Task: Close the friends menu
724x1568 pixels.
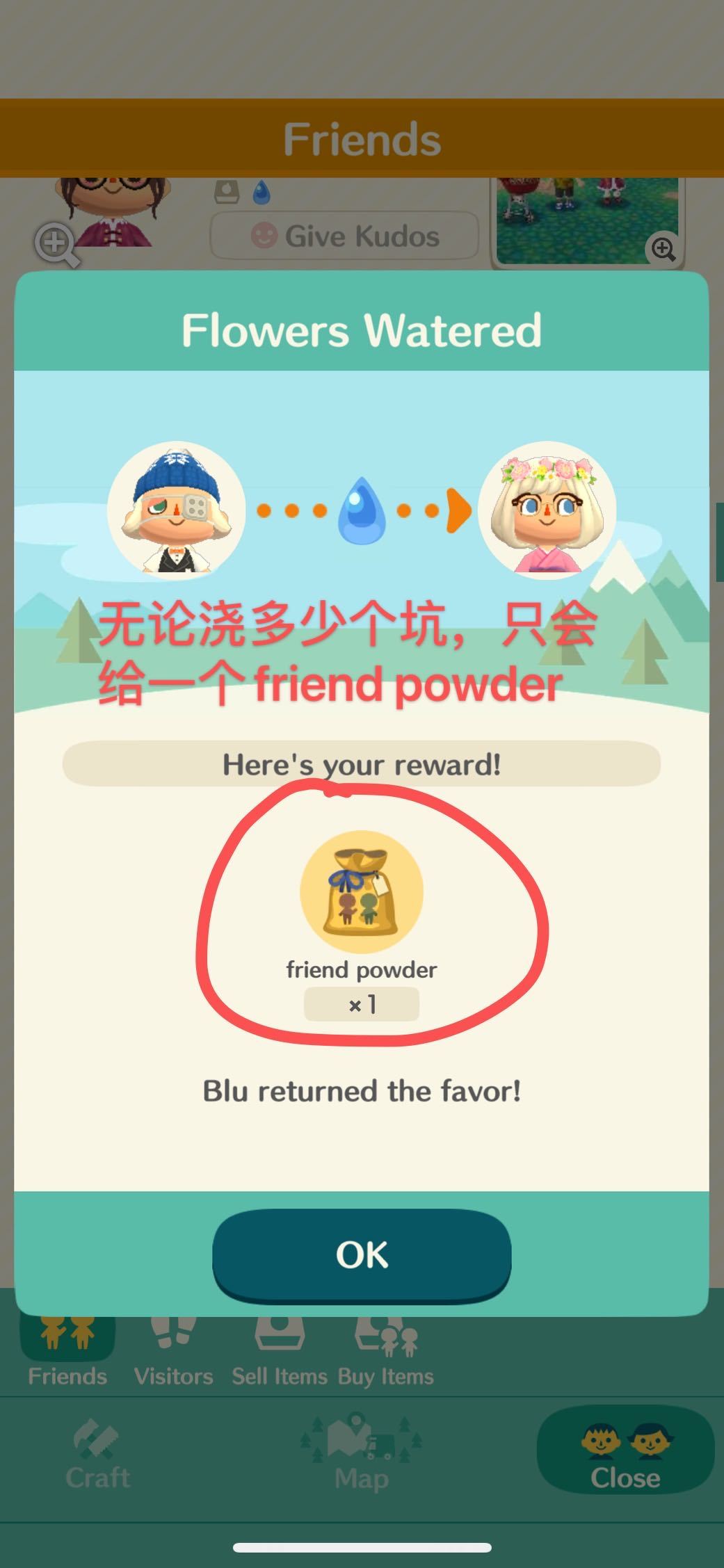Action: tap(625, 1450)
